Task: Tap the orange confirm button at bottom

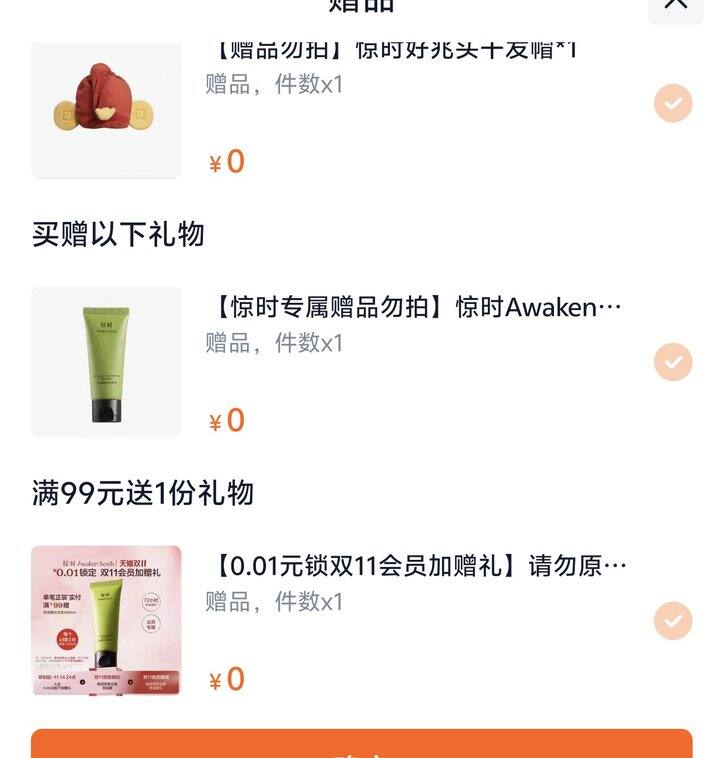Action: tap(361, 744)
